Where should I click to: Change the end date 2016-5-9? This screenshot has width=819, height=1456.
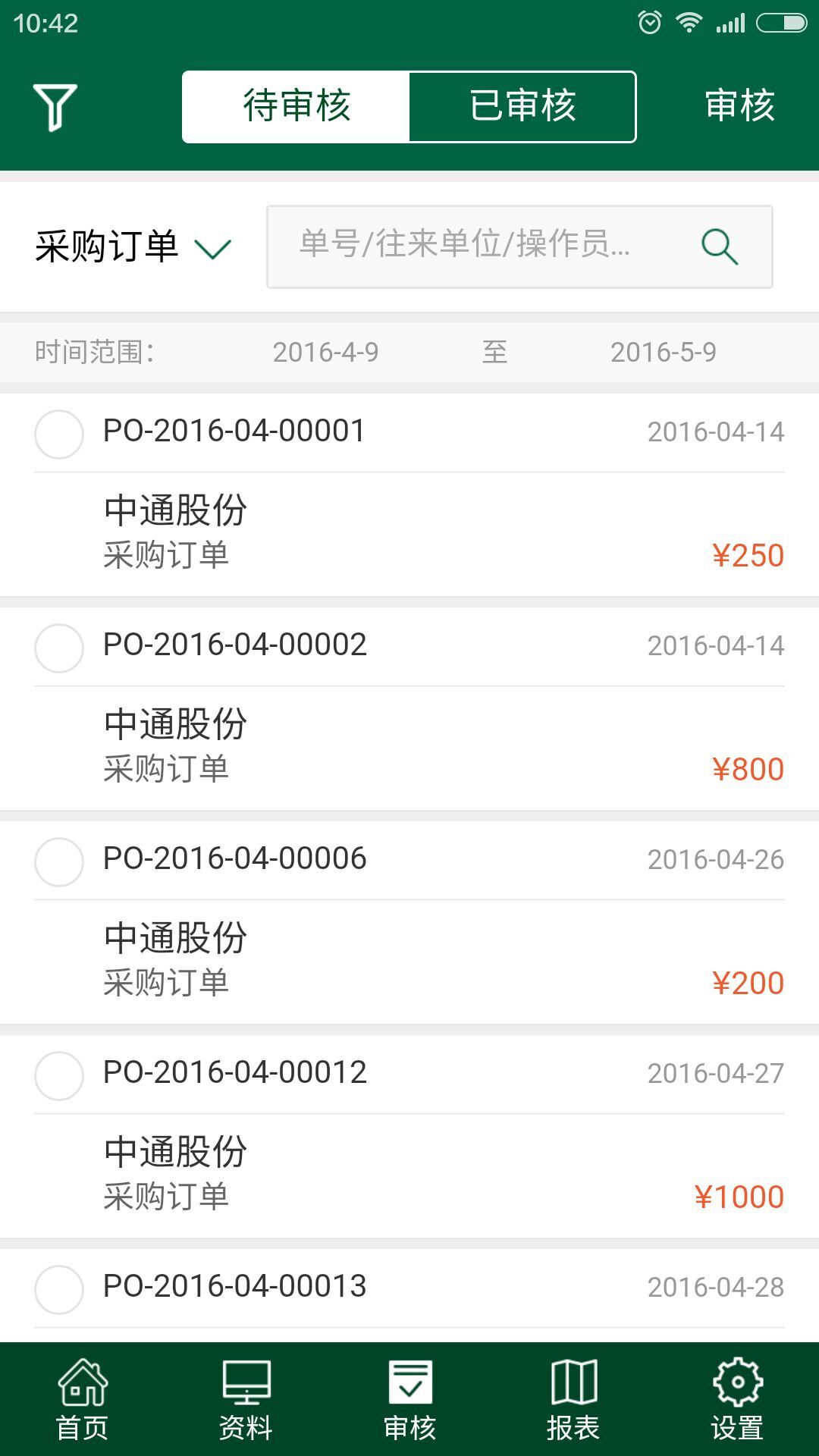click(664, 352)
